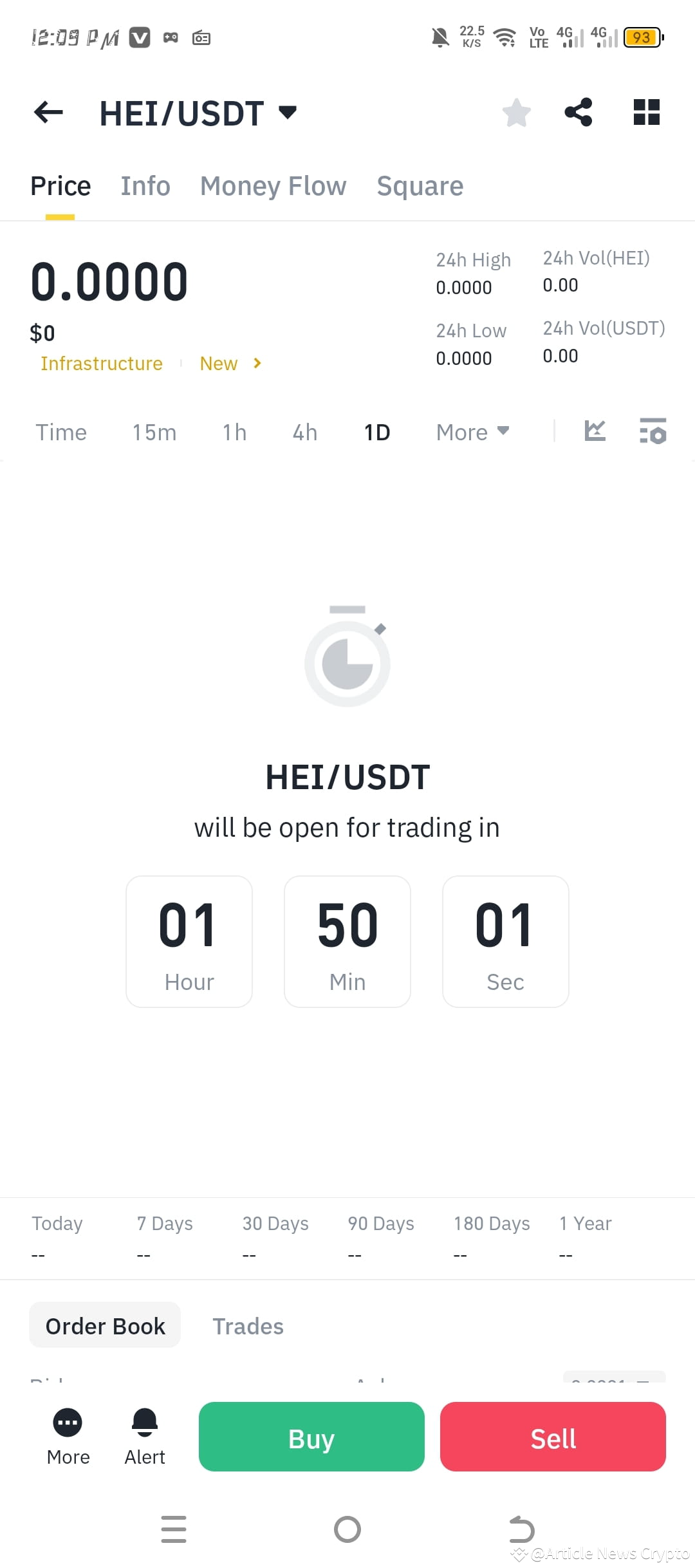
Task: Open the line chart style icon
Action: pos(594,431)
